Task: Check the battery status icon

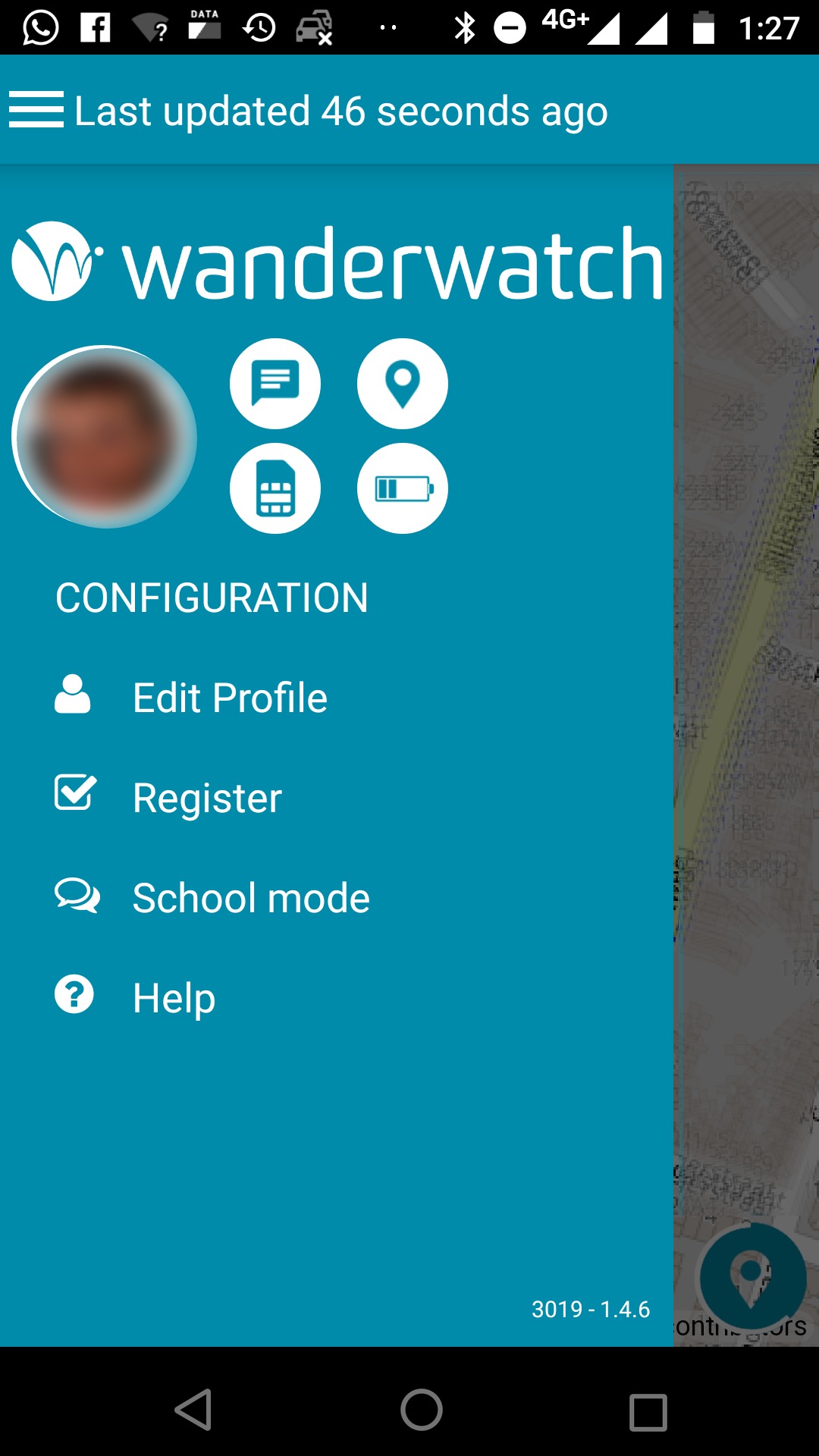Action: [403, 488]
